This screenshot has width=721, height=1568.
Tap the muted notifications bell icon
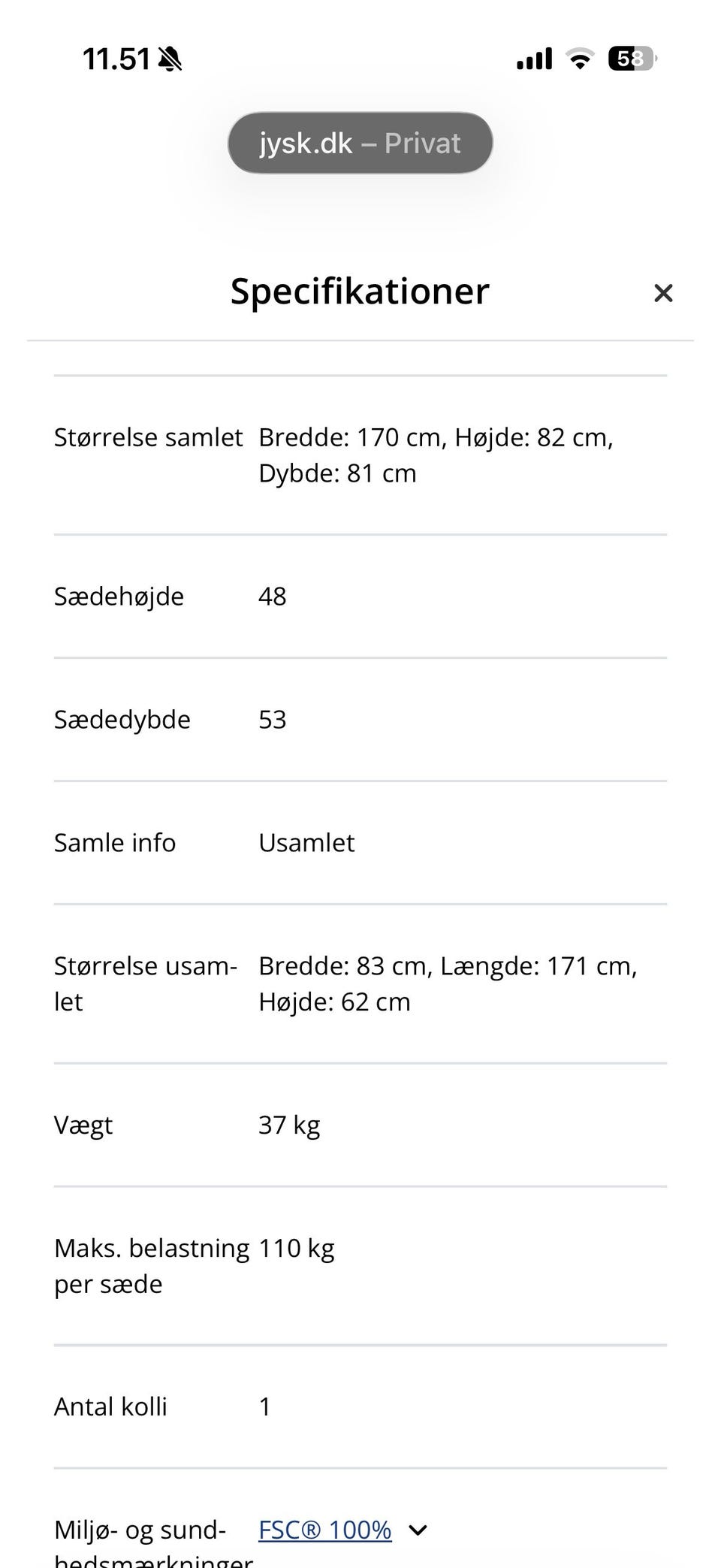tap(171, 59)
